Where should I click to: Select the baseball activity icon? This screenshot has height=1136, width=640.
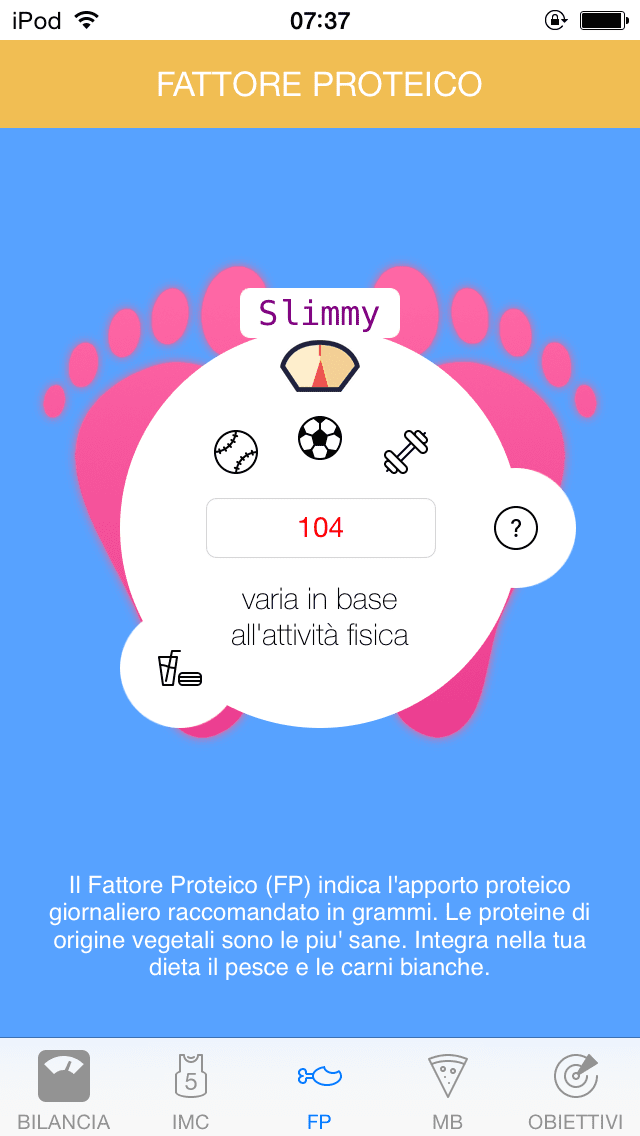[236, 452]
